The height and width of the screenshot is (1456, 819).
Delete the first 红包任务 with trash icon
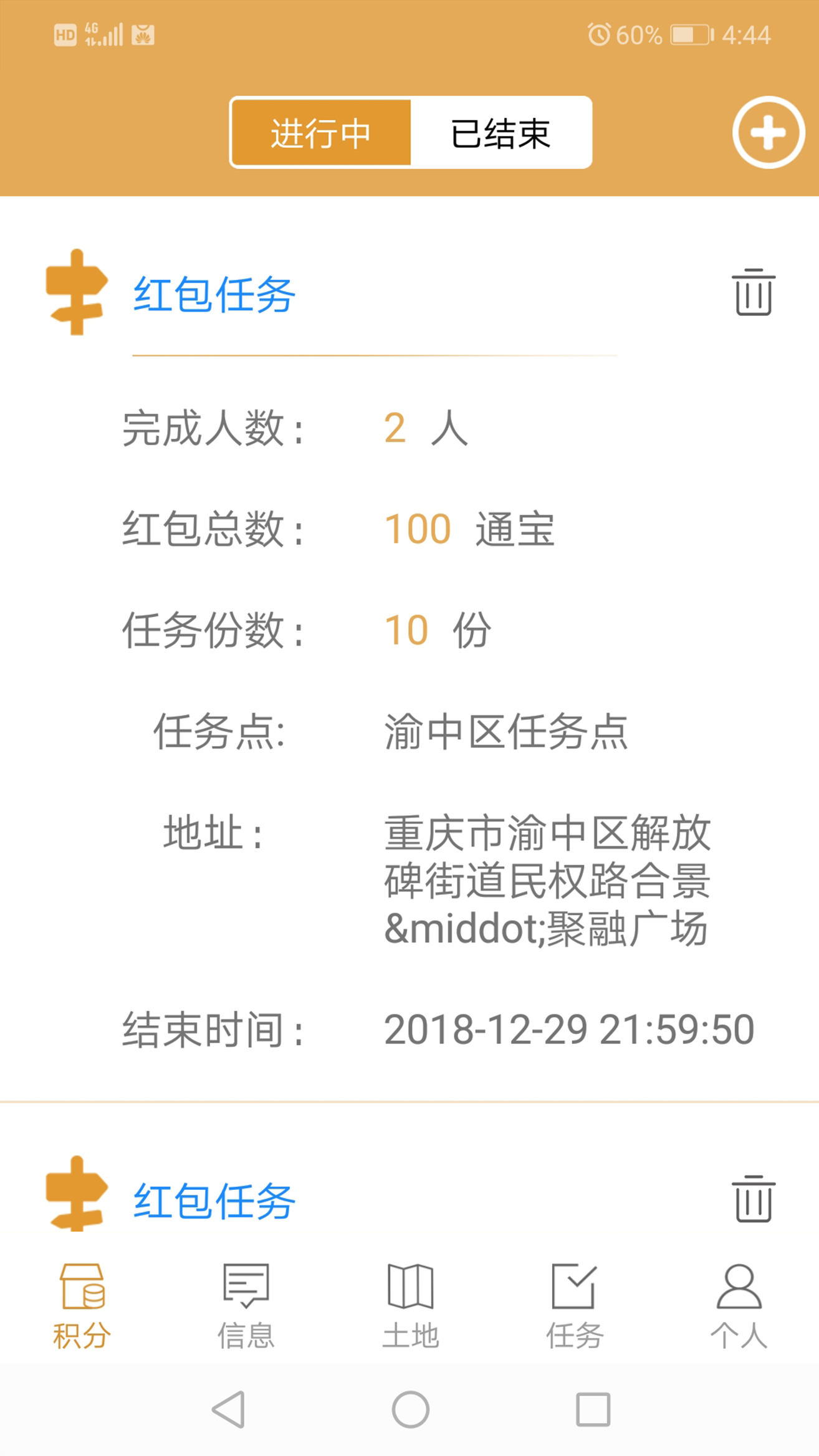tap(753, 293)
